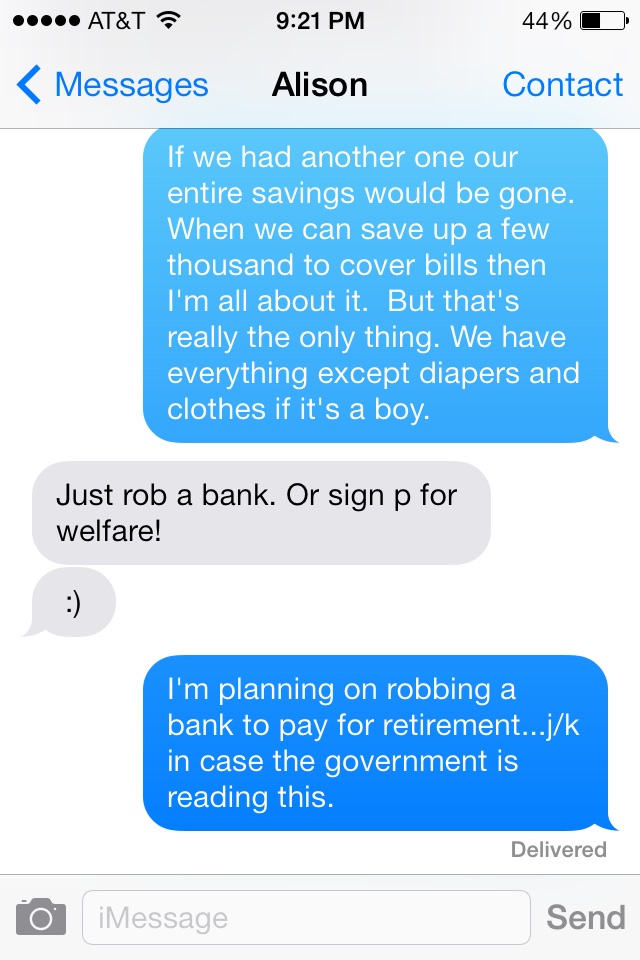The height and width of the screenshot is (960, 640).
Task: Hit the Send button
Action: [x=585, y=917]
